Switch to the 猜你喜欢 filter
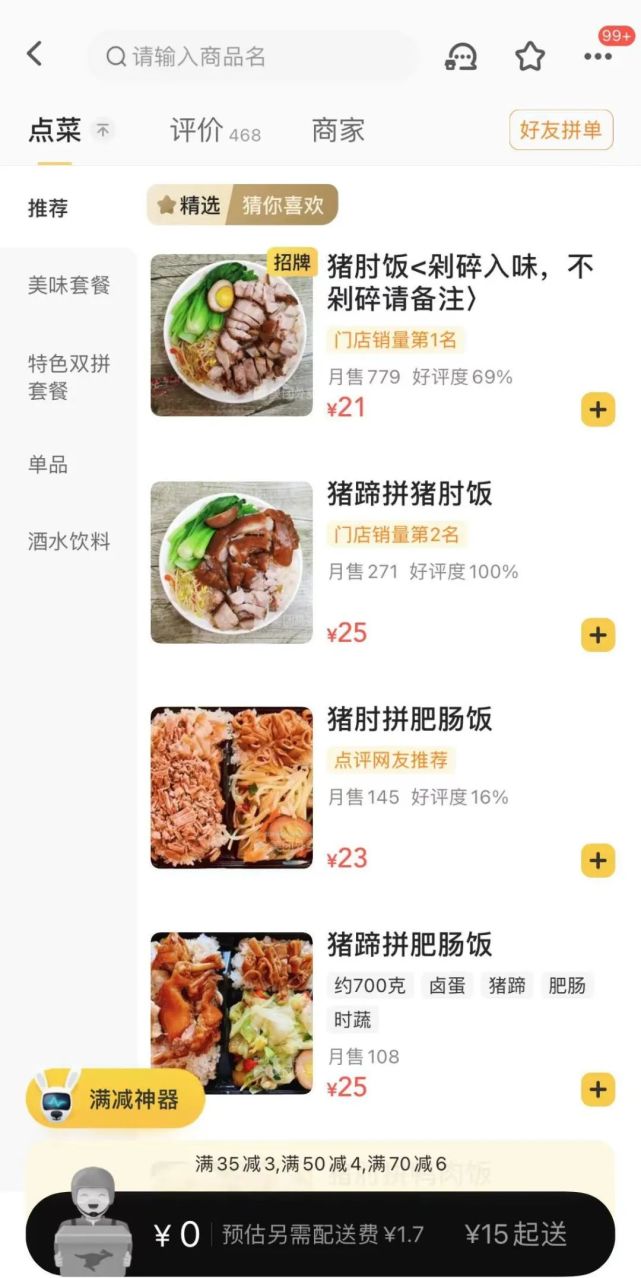641x1278 pixels. click(x=283, y=205)
